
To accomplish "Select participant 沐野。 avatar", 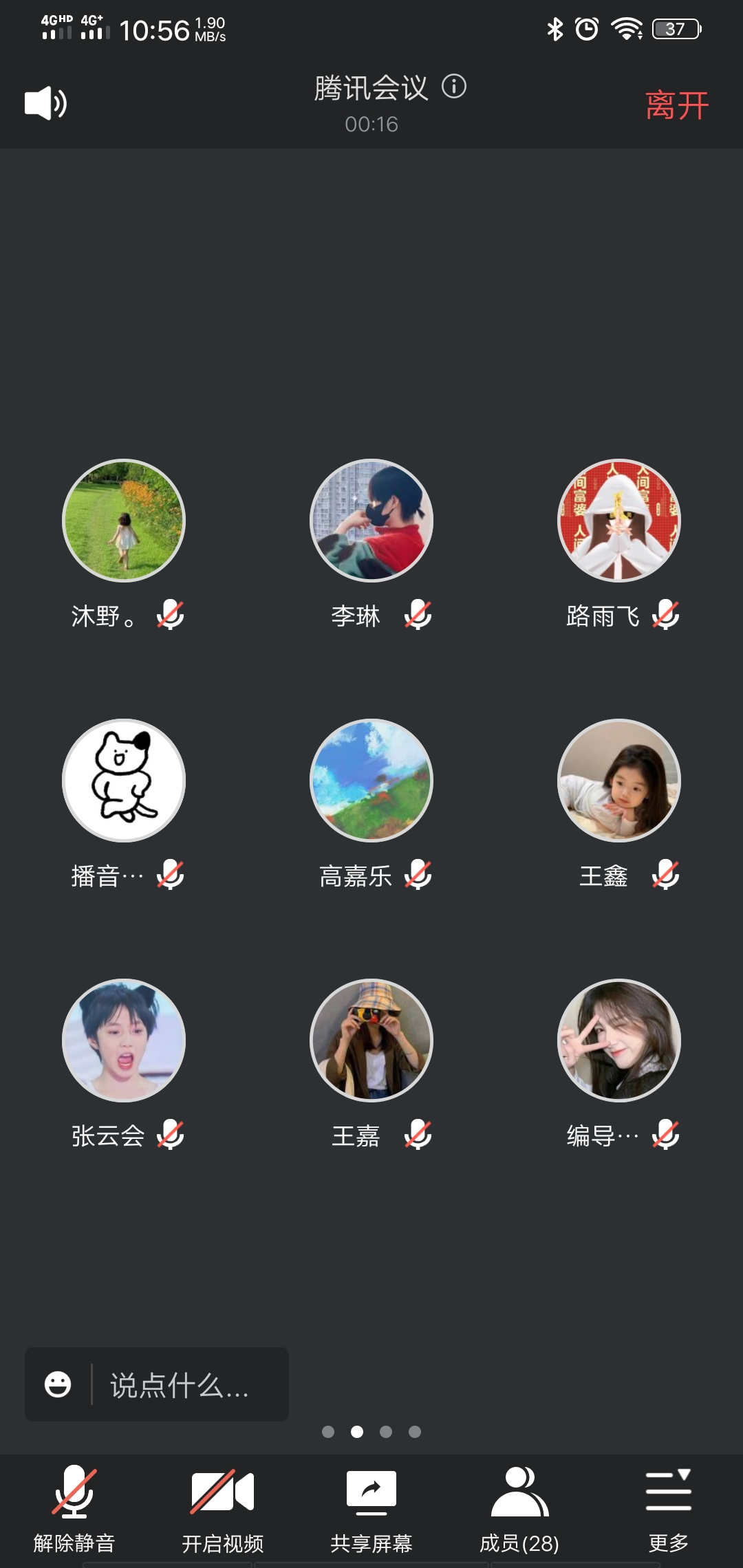I will pos(124,521).
